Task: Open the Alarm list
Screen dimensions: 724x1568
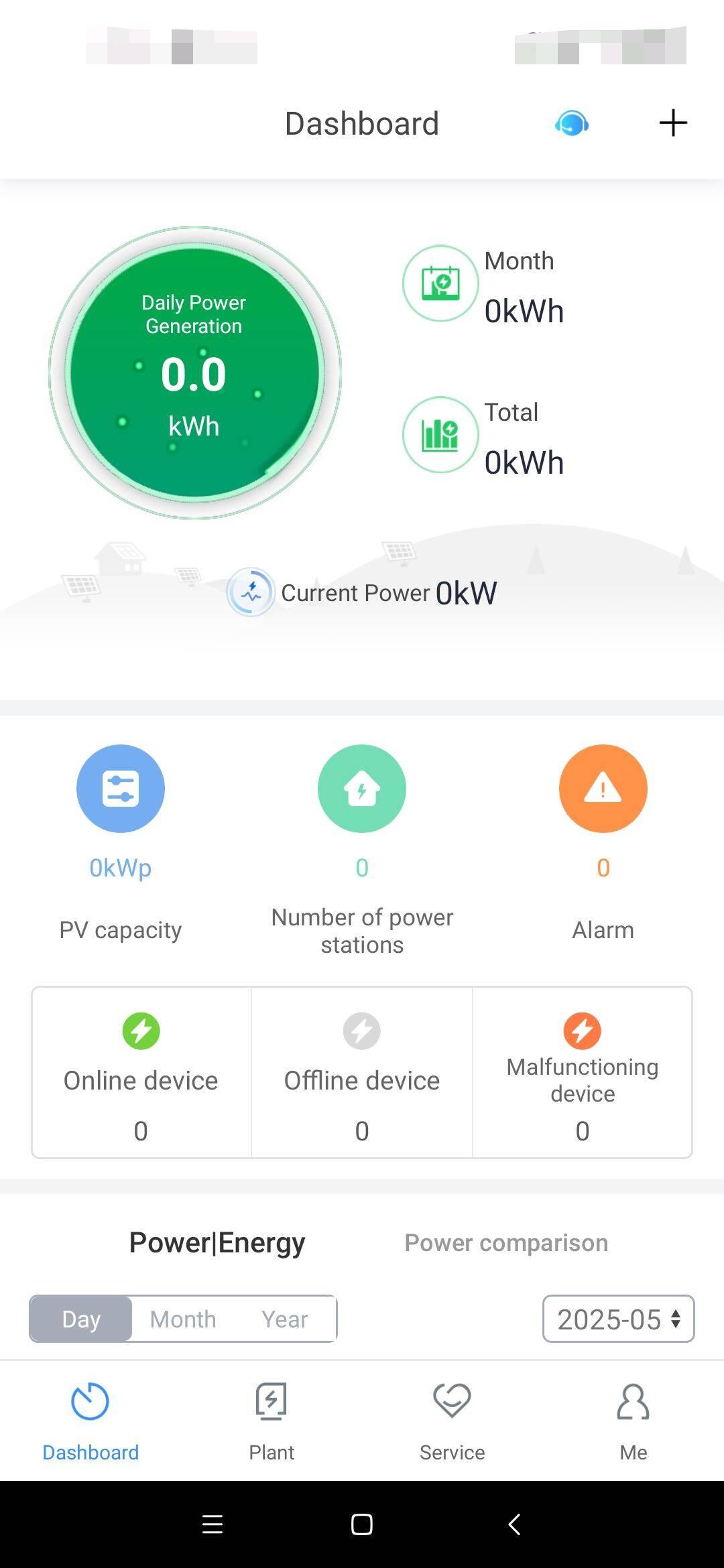Action: tap(603, 789)
